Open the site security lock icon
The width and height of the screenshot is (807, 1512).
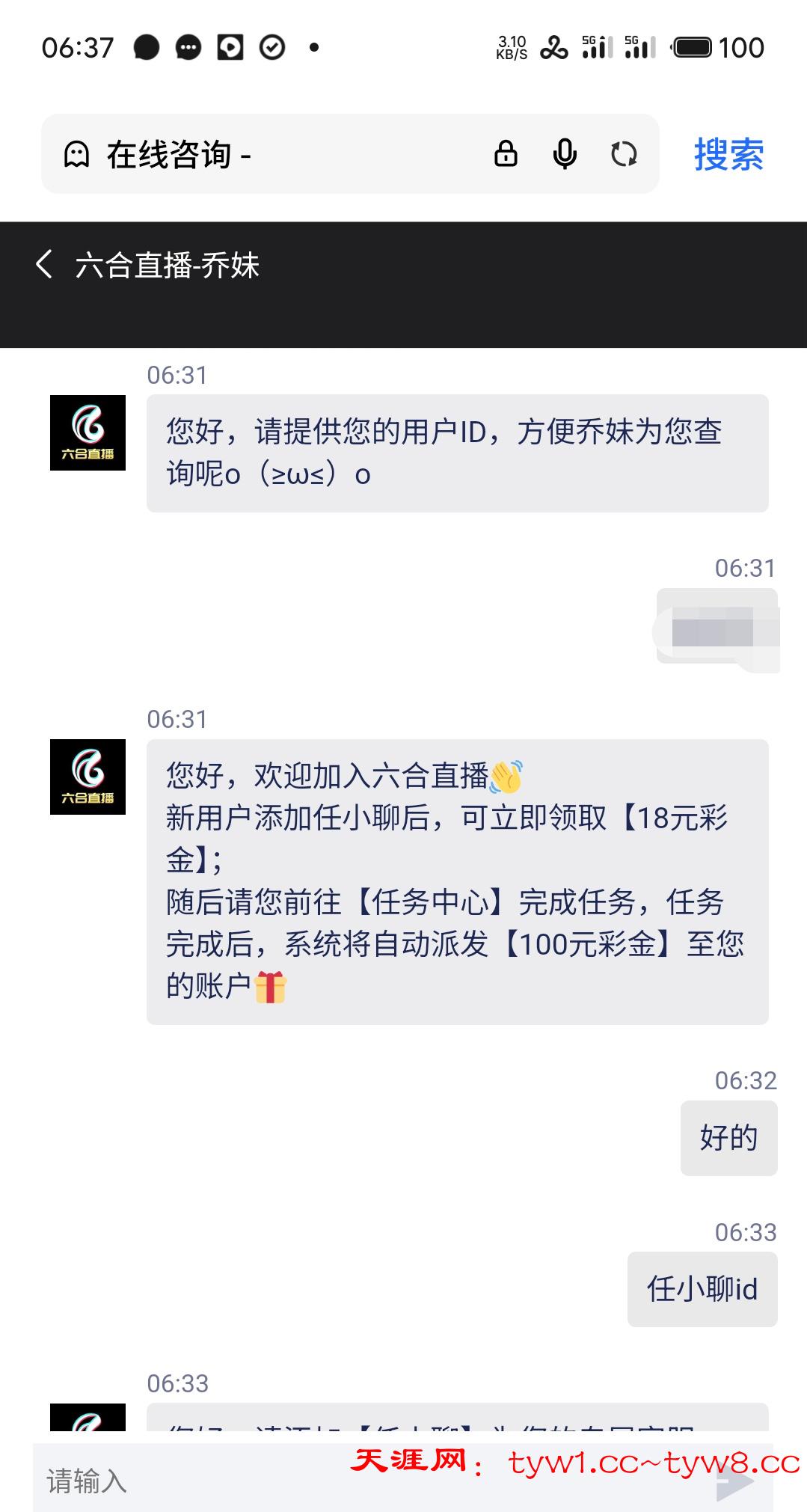point(506,154)
